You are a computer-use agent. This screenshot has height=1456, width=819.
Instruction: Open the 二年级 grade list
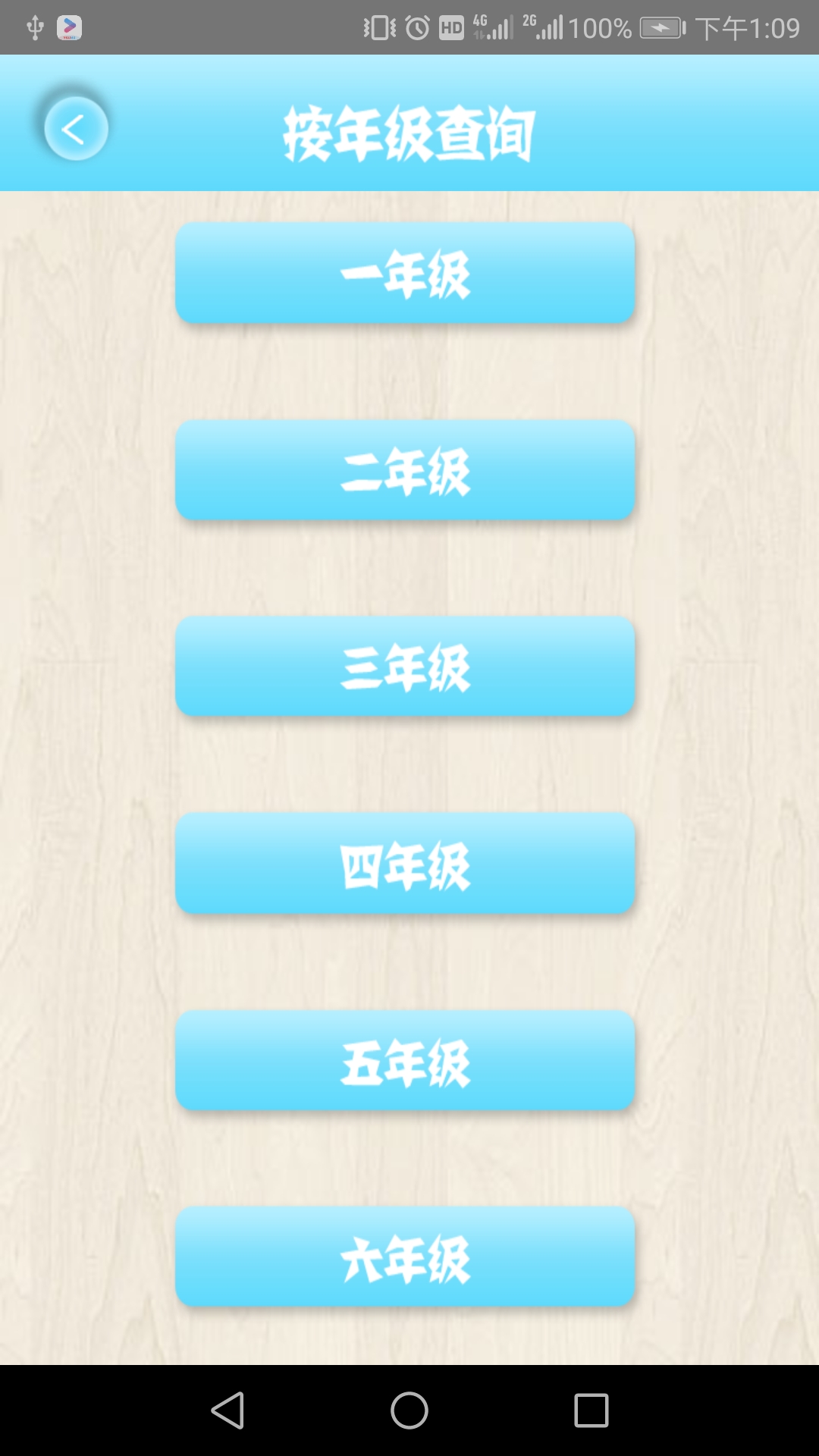(x=404, y=470)
